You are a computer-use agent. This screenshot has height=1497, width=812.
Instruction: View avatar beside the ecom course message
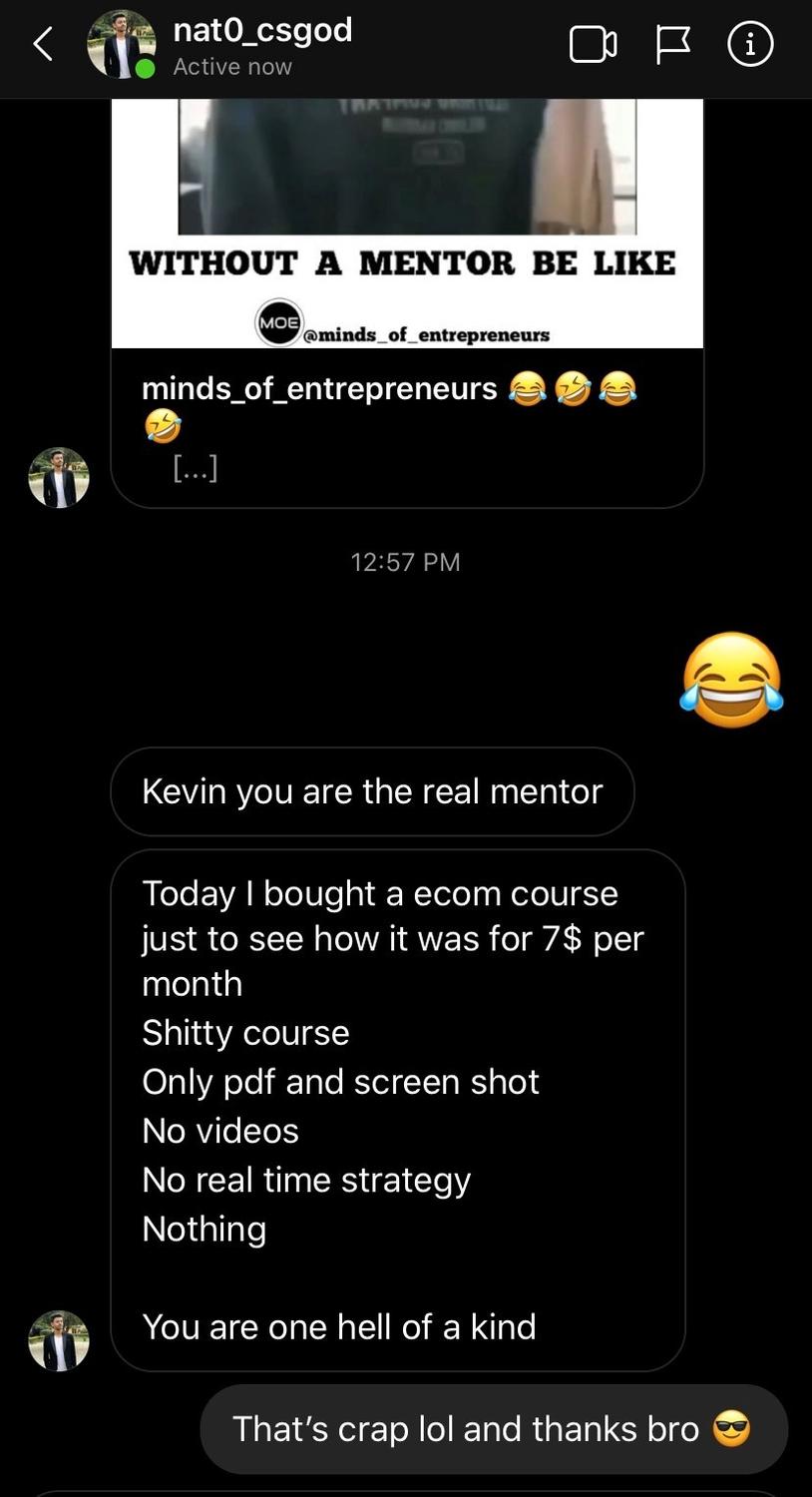[59, 1340]
